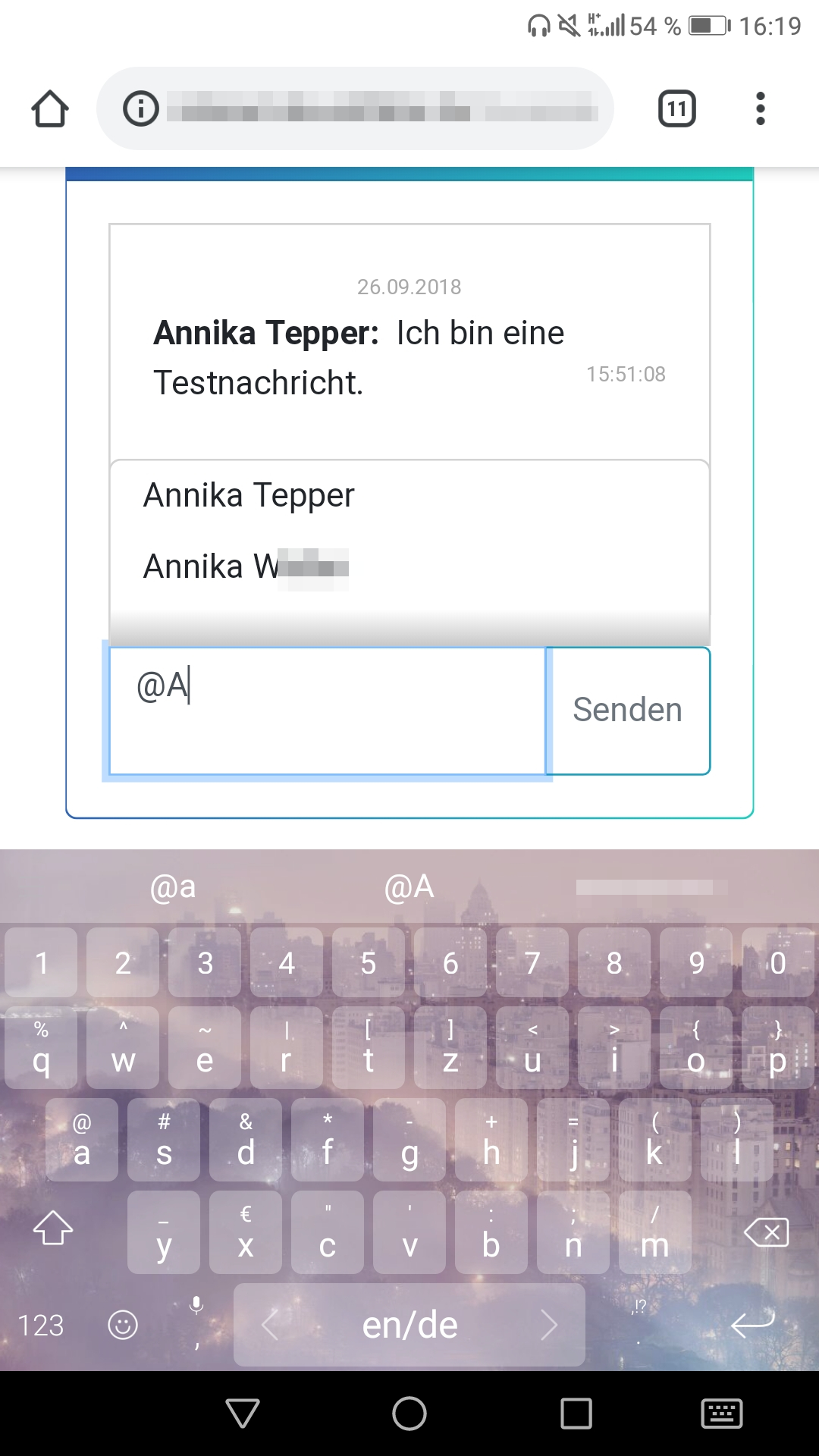819x1456 pixels.
Task: Open the tab switcher showing 11 tabs
Action: tap(676, 108)
